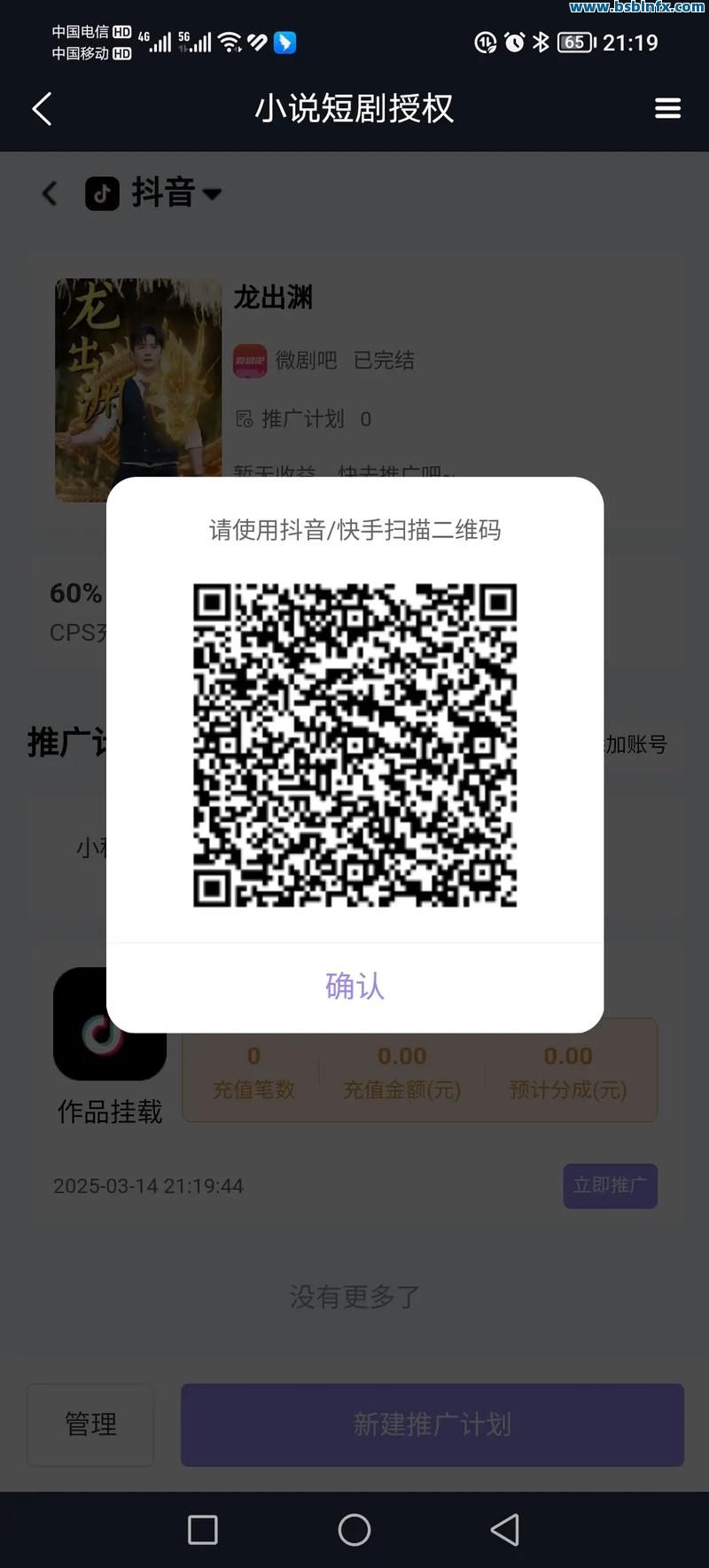Open the hamburger menu at top right
Image resolution: width=709 pixels, height=1568 pixels.
(x=667, y=108)
